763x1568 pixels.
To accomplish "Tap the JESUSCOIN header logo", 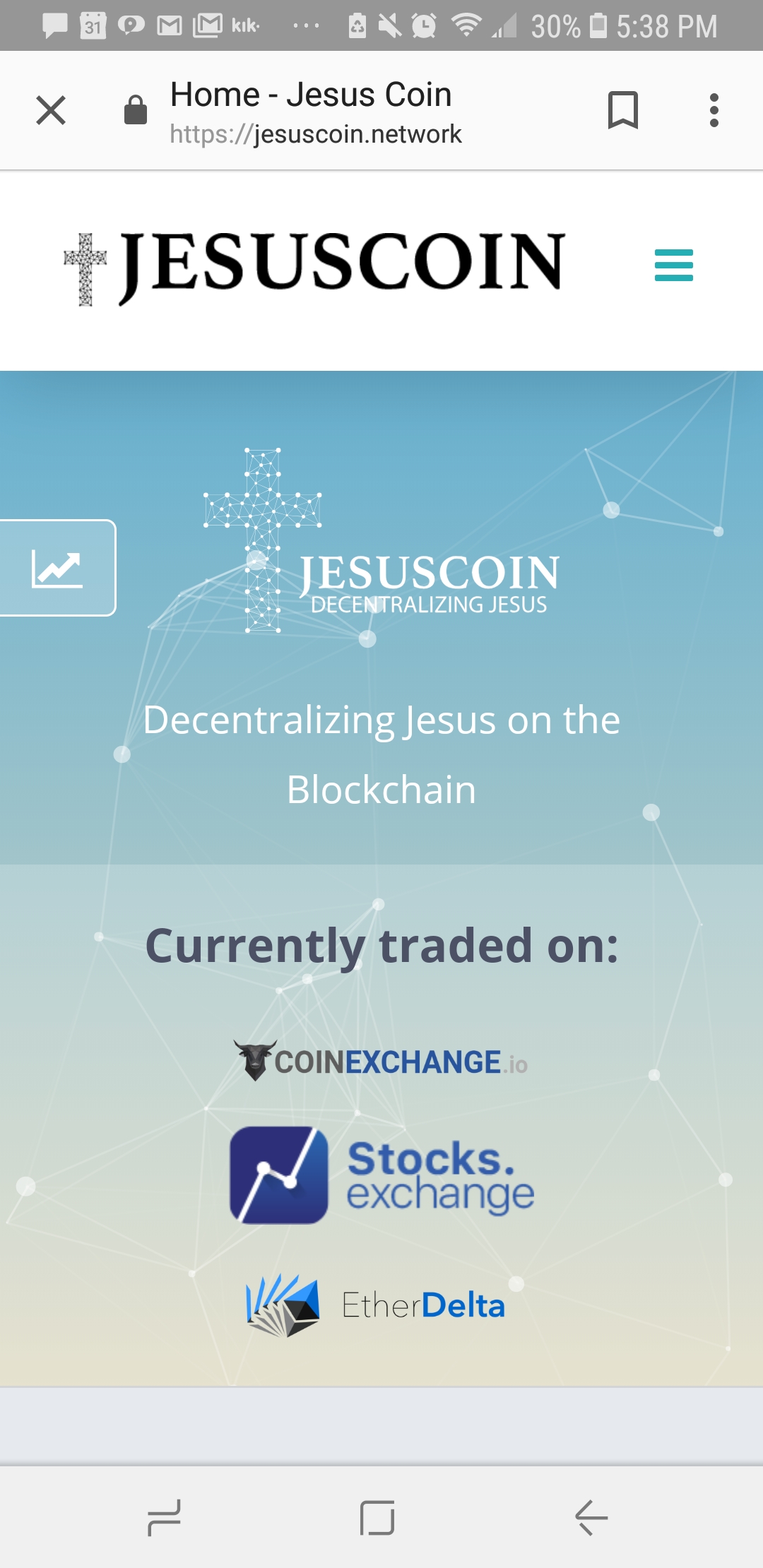I will (314, 266).
